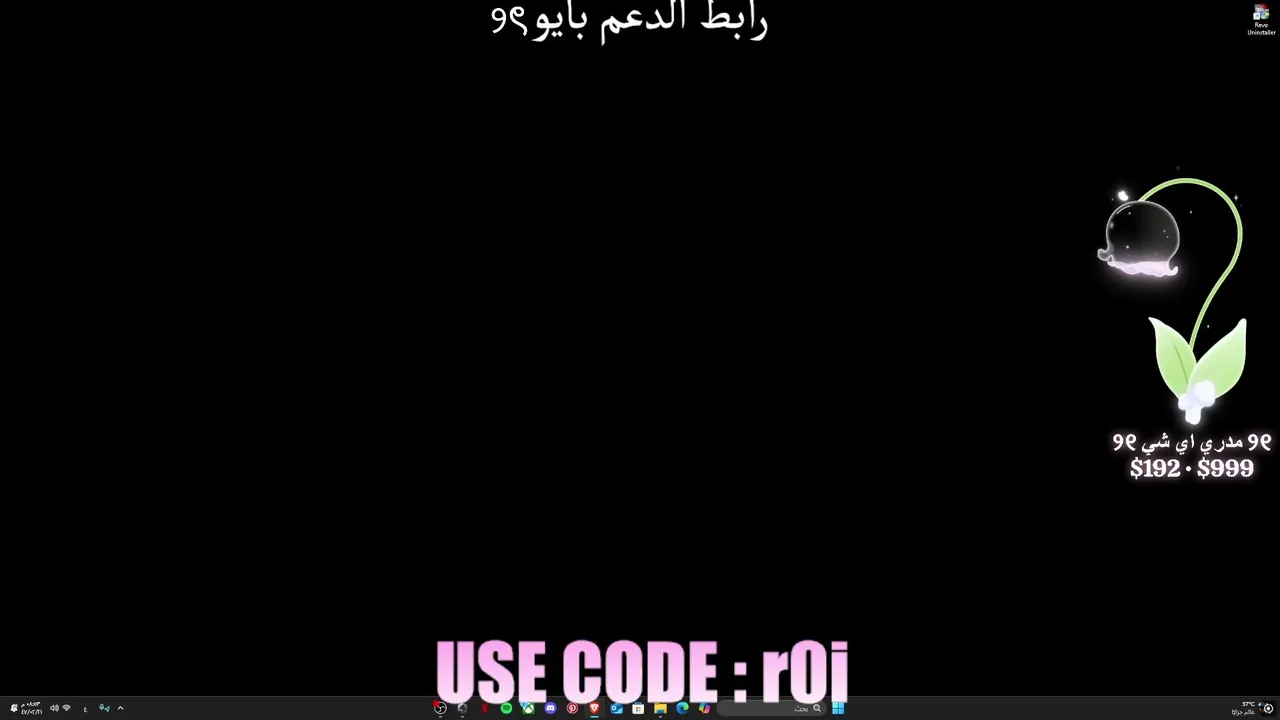Open the Windows Start menu

click(x=838, y=708)
